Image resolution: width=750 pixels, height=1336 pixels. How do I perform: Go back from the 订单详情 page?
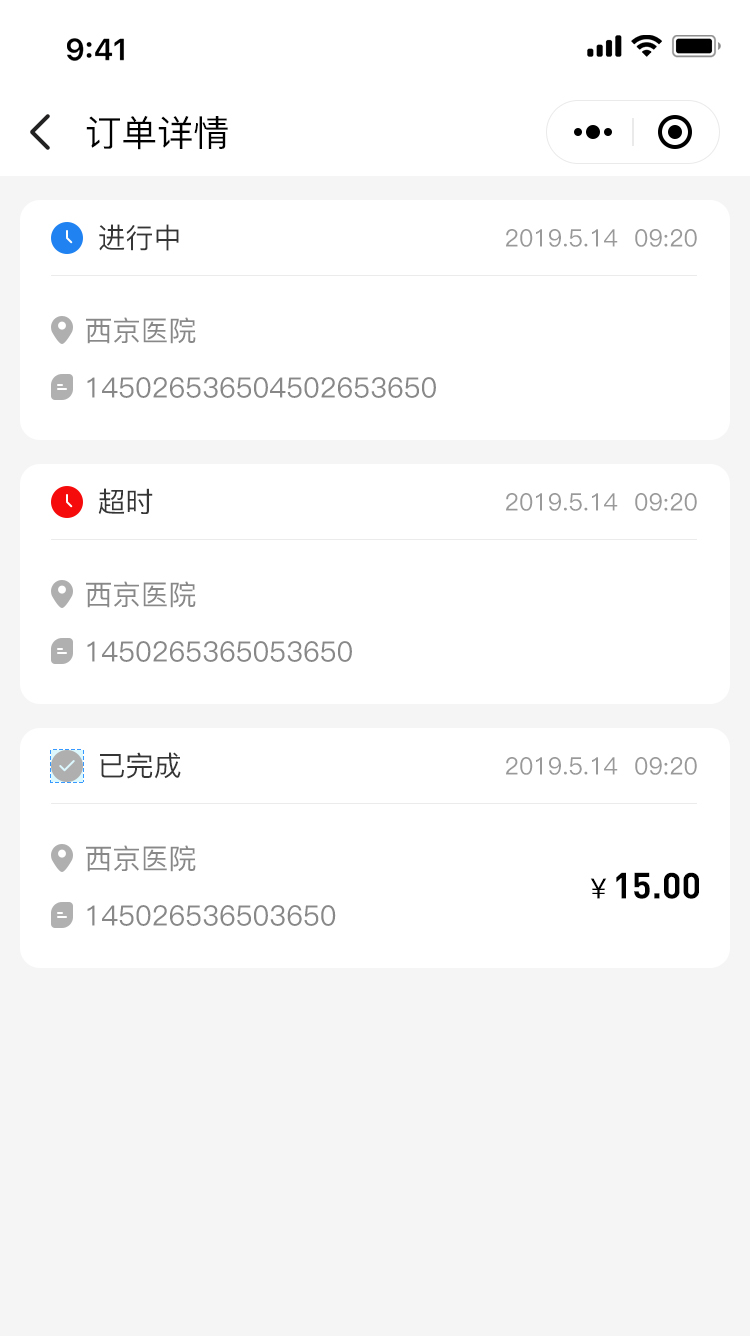(40, 132)
